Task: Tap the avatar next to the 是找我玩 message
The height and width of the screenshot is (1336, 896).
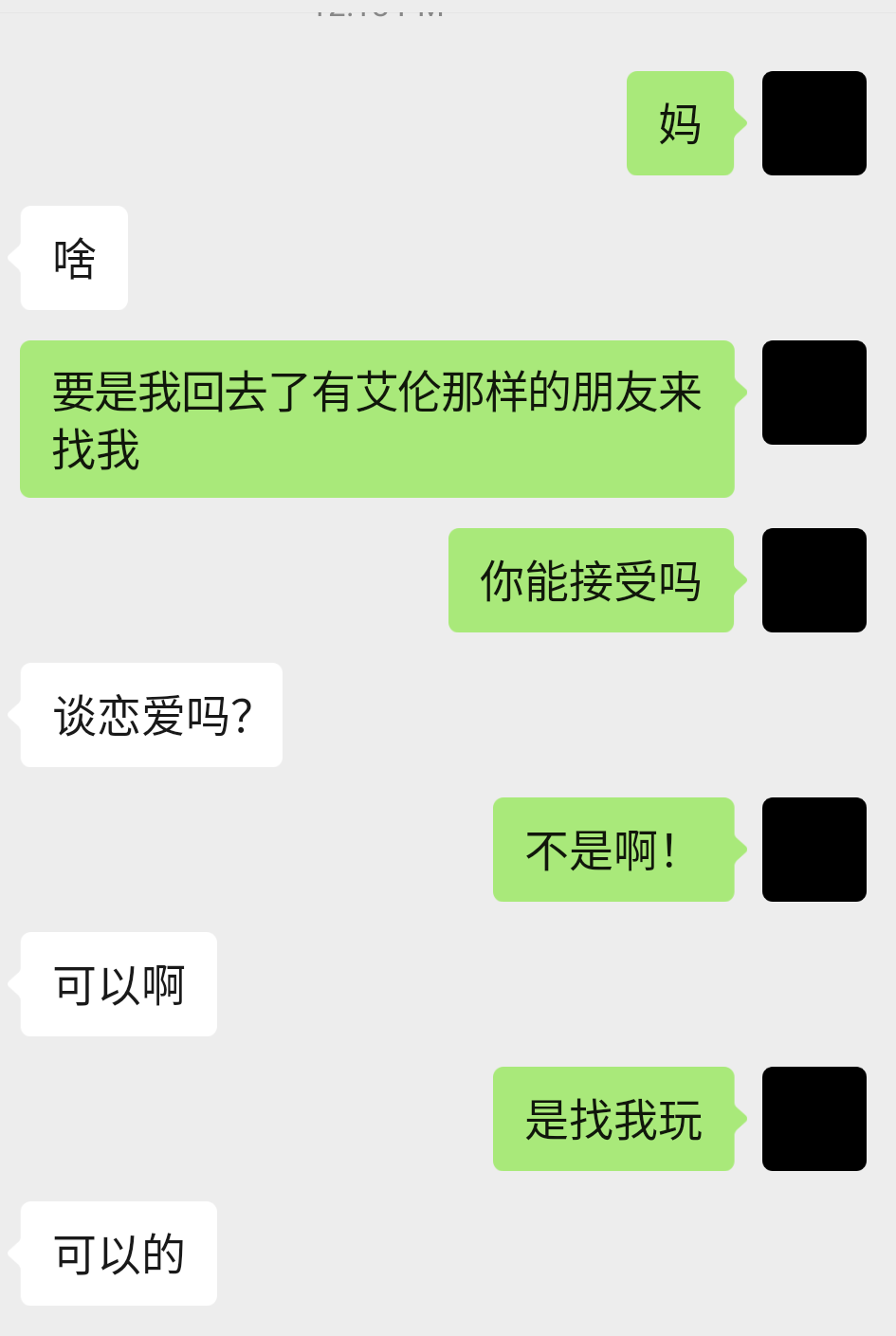Action: tap(814, 1119)
